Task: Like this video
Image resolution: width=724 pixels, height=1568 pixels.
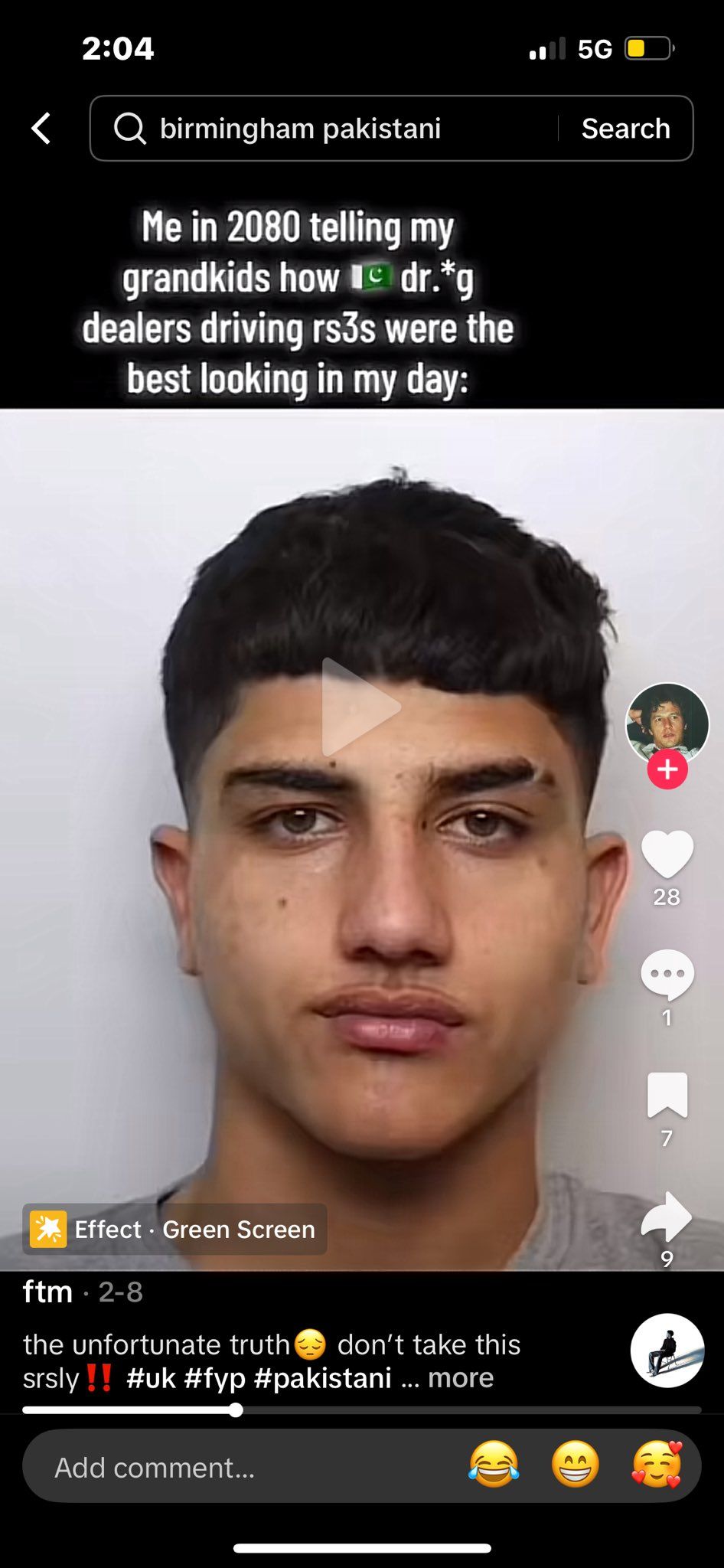Action: [x=667, y=854]
